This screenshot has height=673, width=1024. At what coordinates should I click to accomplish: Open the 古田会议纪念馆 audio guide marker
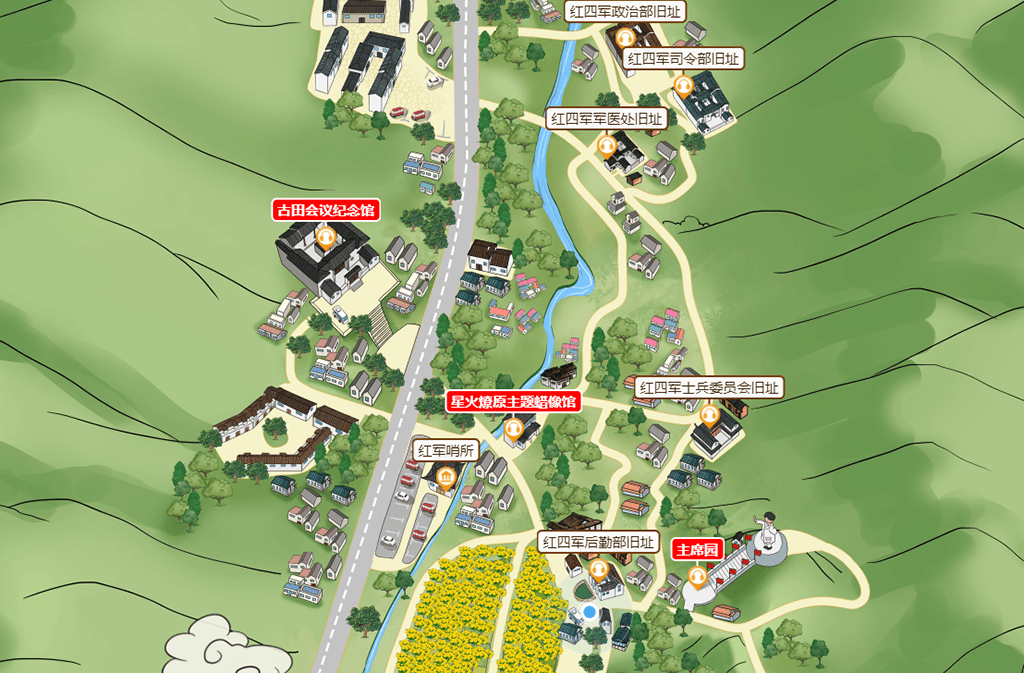click(x=325, y=237)
